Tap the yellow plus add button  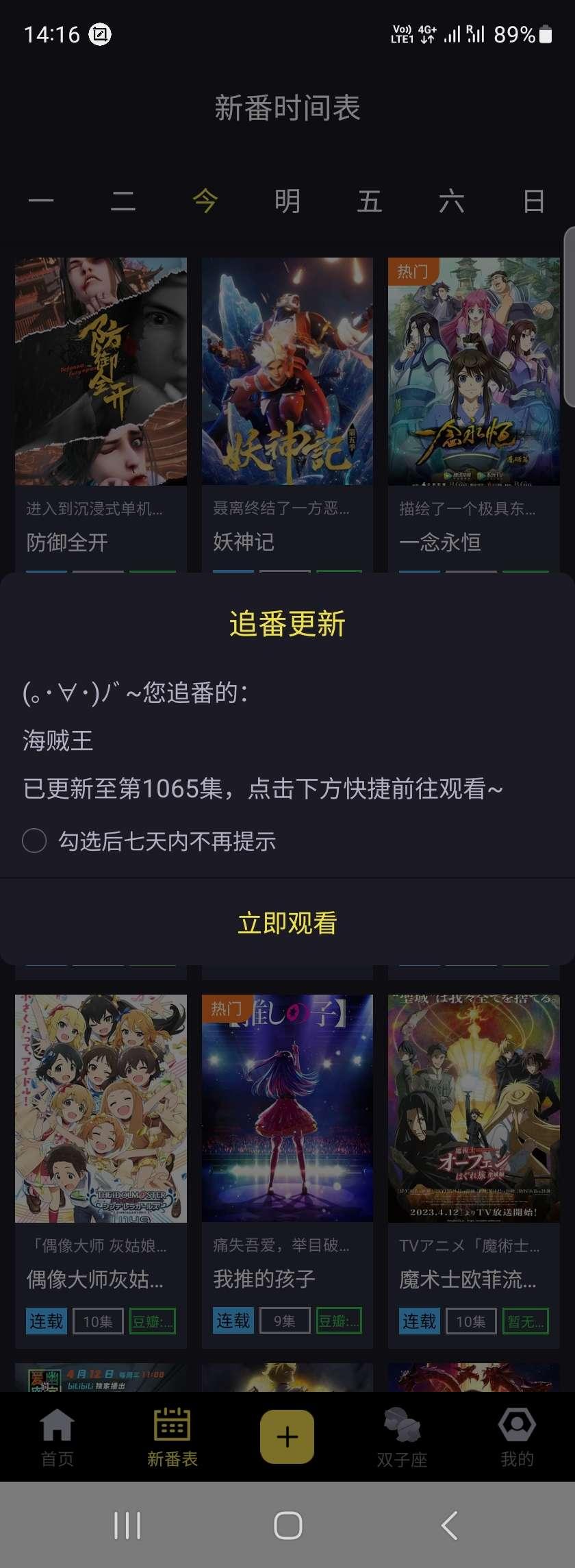pos(287,1435)
